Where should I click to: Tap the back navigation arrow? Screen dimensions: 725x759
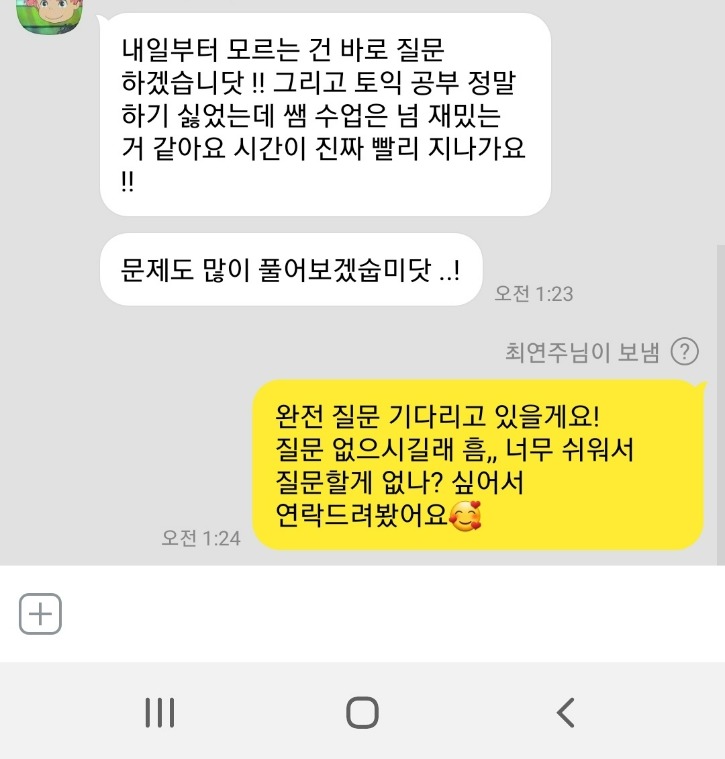tap(565, 713)
